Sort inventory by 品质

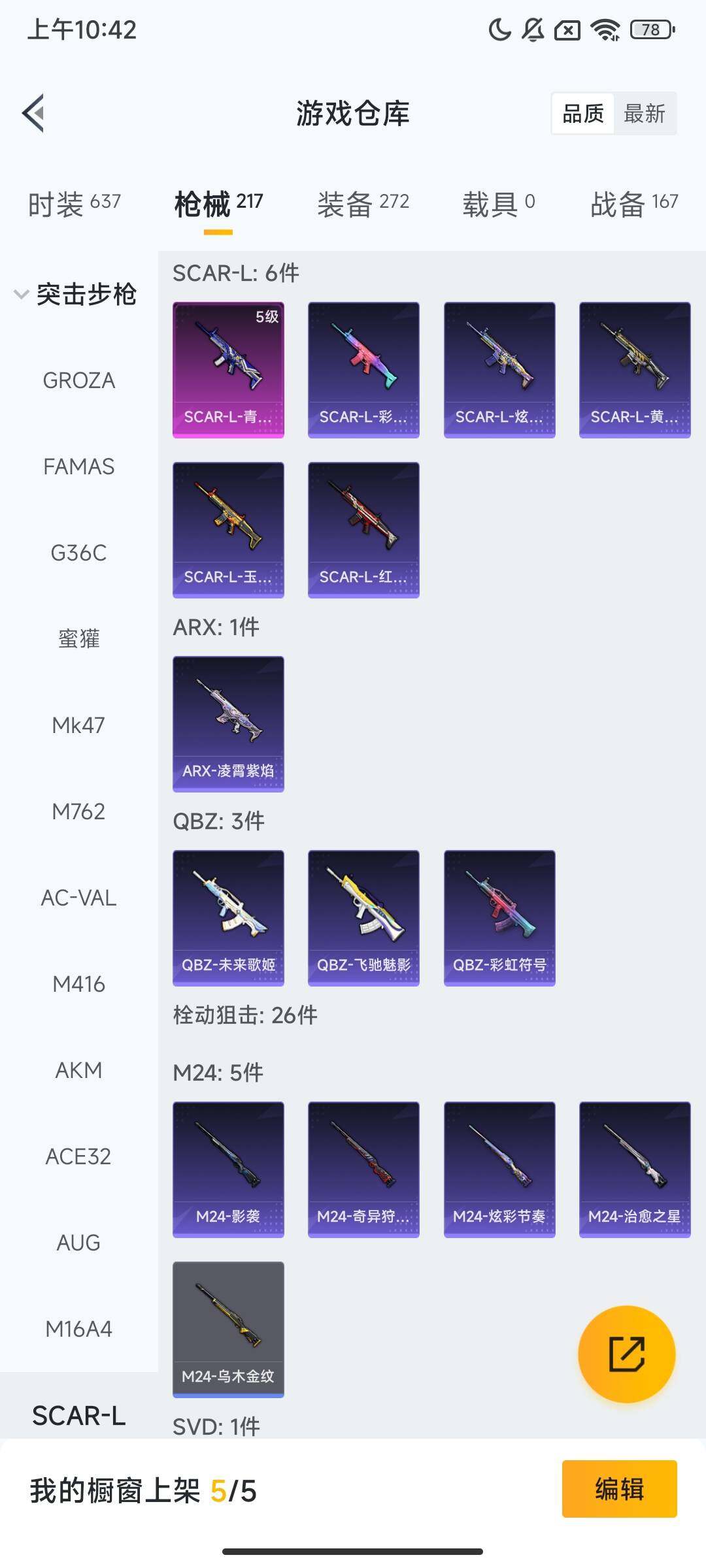click(583, 114)
